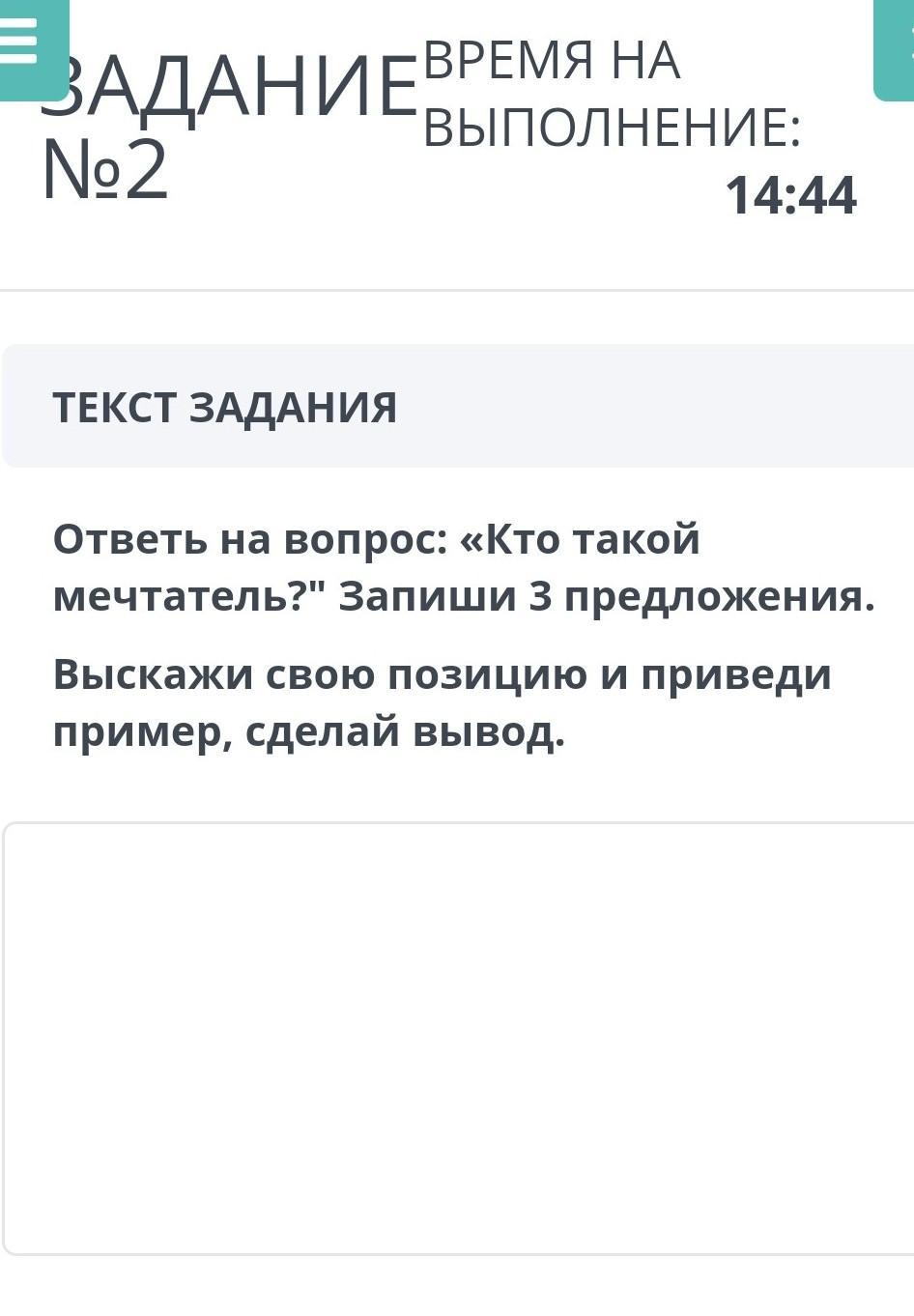The width and height of the screenshot is (914, 1316).
Task: Tap the answer text field
Action: [459, 1039]
